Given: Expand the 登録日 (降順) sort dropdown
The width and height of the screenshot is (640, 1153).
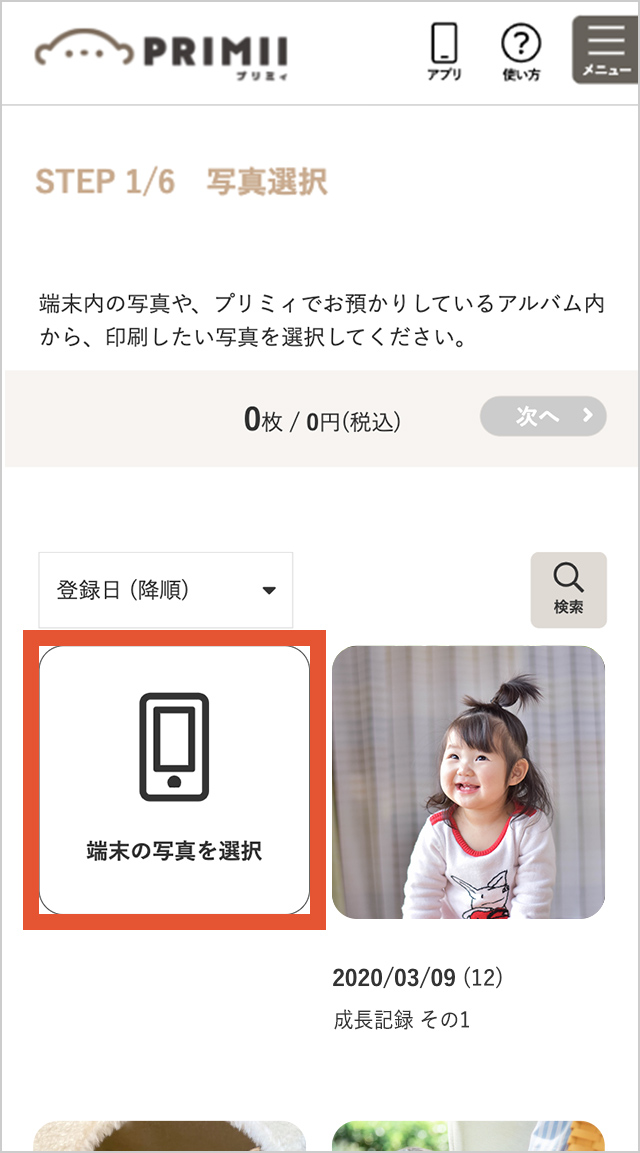Looking at the screenshot, I should tap(166, 590).
